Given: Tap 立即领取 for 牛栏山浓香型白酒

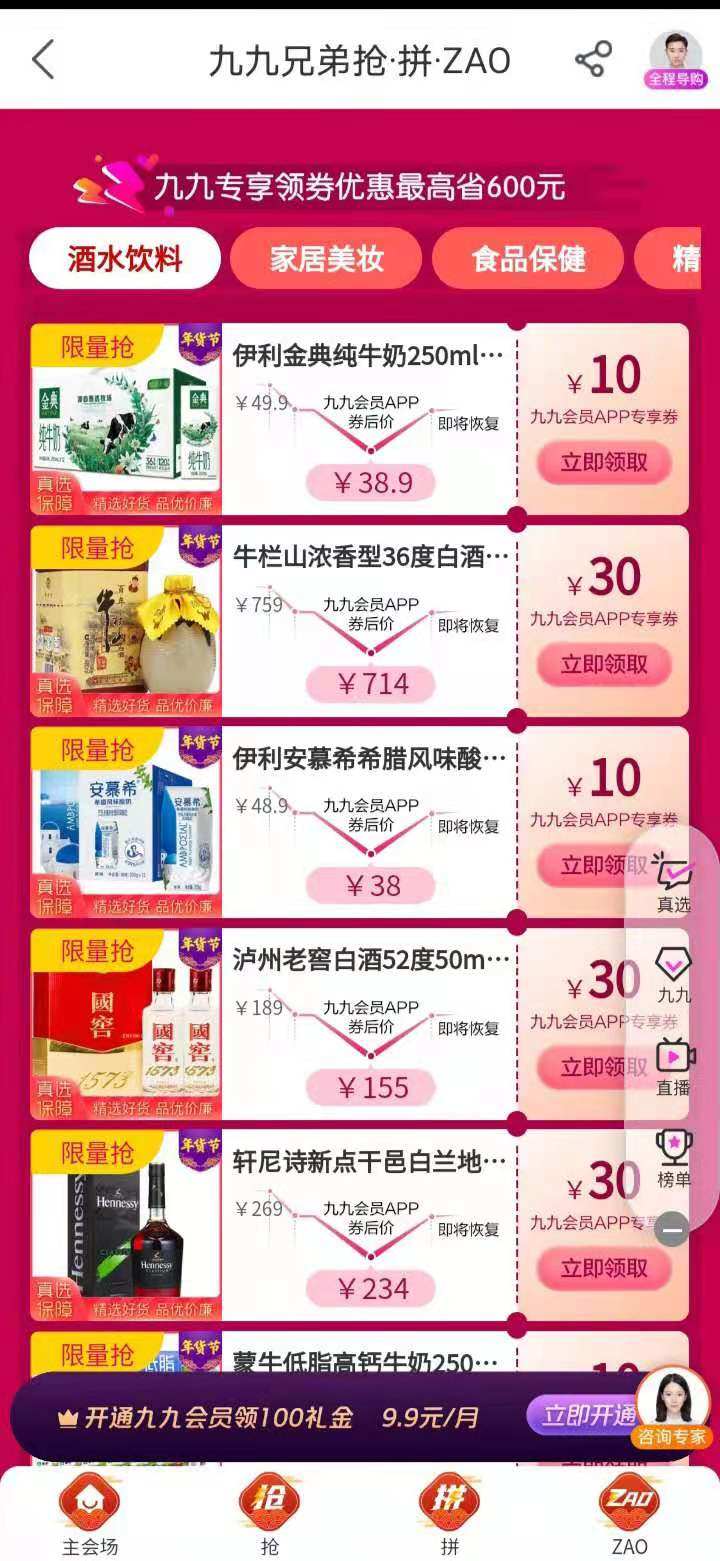Looking at the screenshot, I should [x=603, y=665].
